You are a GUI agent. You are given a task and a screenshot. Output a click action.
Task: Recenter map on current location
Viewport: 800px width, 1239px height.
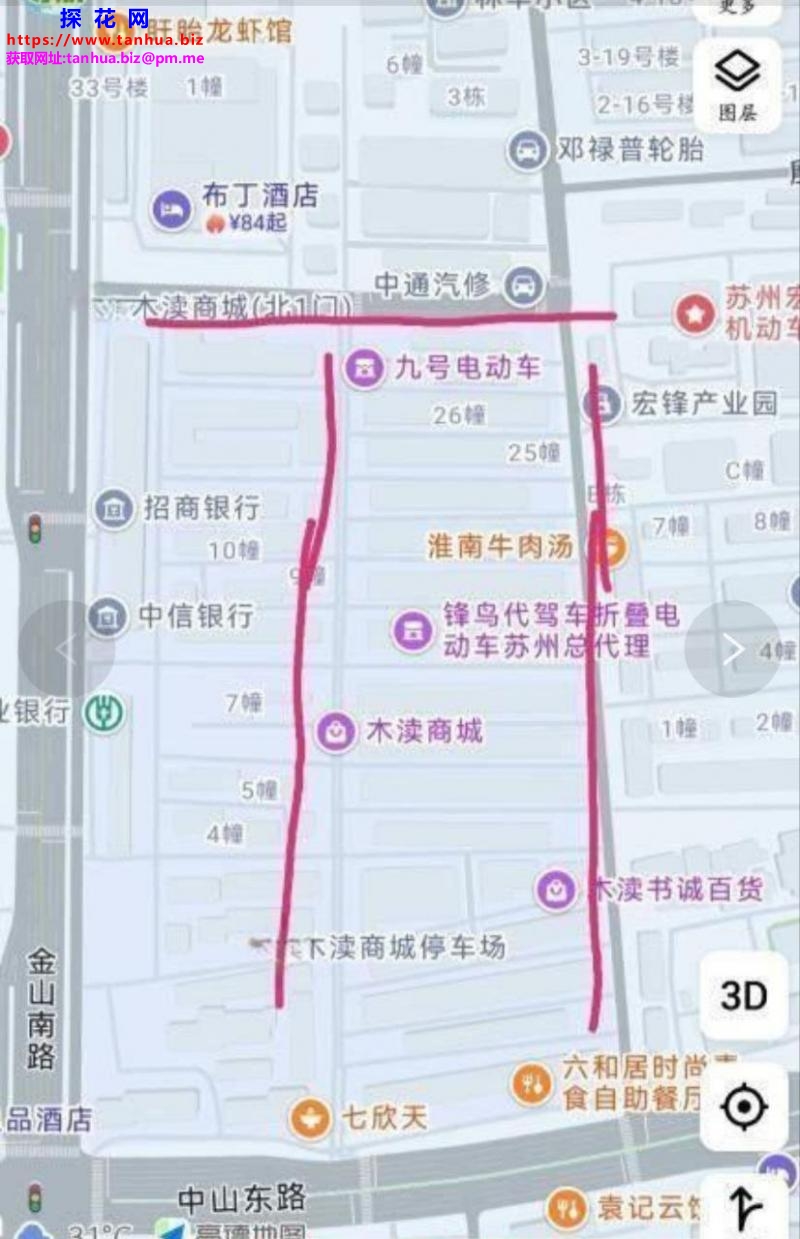pyautogui.click(x=744, y=1107)
